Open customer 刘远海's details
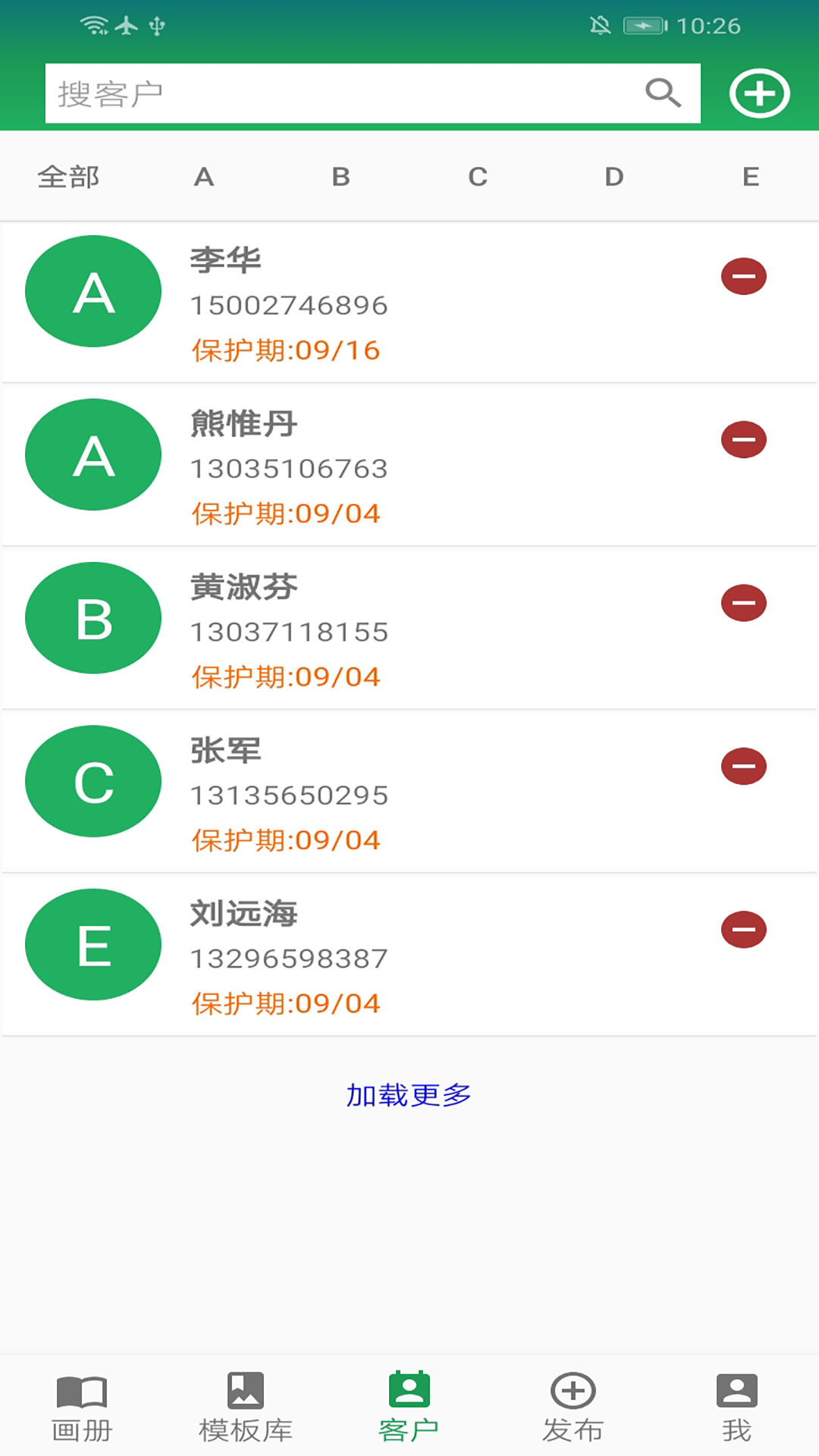The height and width of the screenshot is (1456, 819). 409,955
